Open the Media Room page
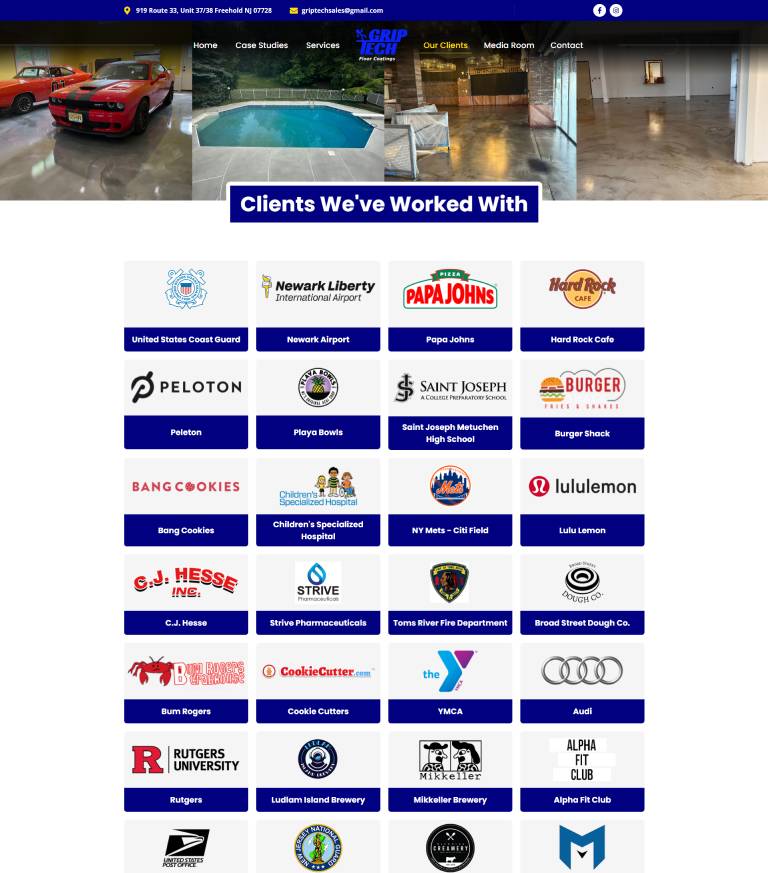The width and height of the screenshot is (768, 873). 509,45
